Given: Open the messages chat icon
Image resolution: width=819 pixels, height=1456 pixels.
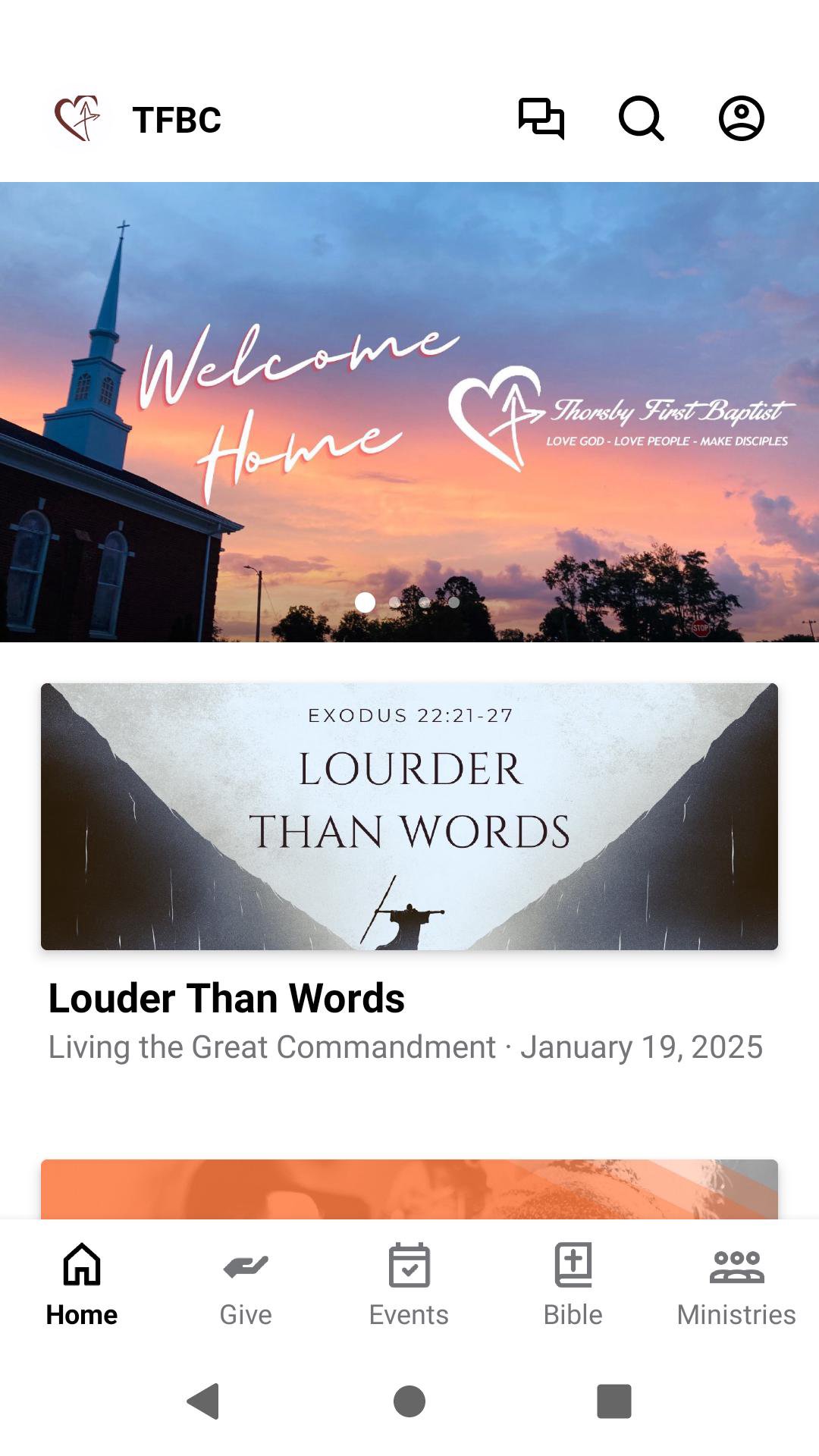Looking at the screenshot, I should (x=541, y=119).
